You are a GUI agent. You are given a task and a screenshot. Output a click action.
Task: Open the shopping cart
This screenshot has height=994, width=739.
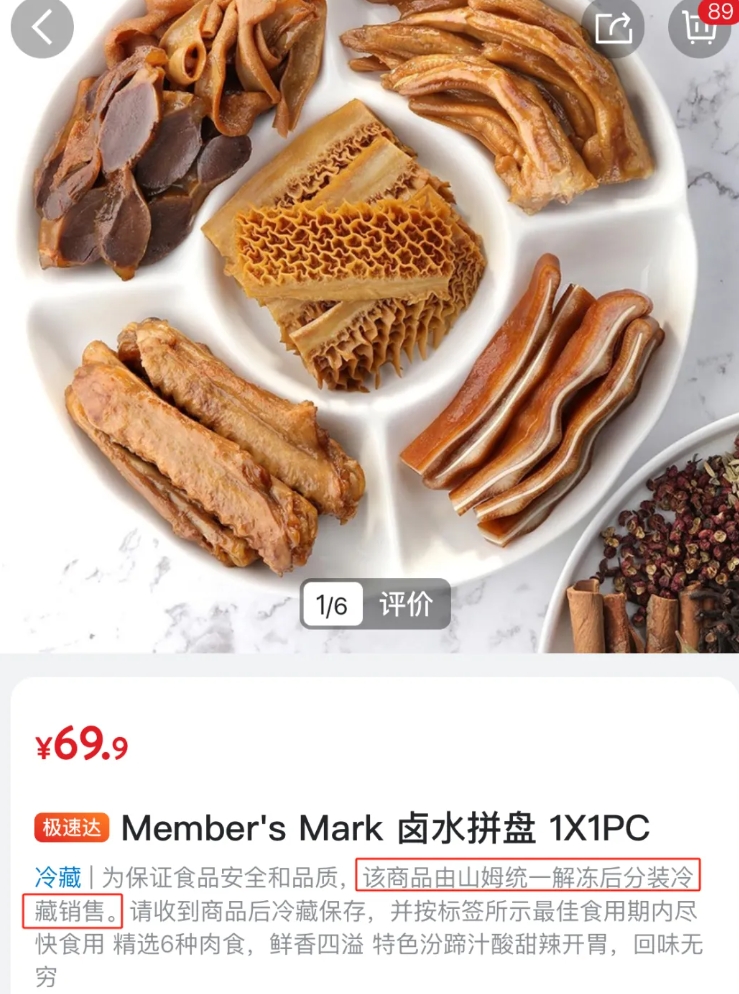point(700,27)
